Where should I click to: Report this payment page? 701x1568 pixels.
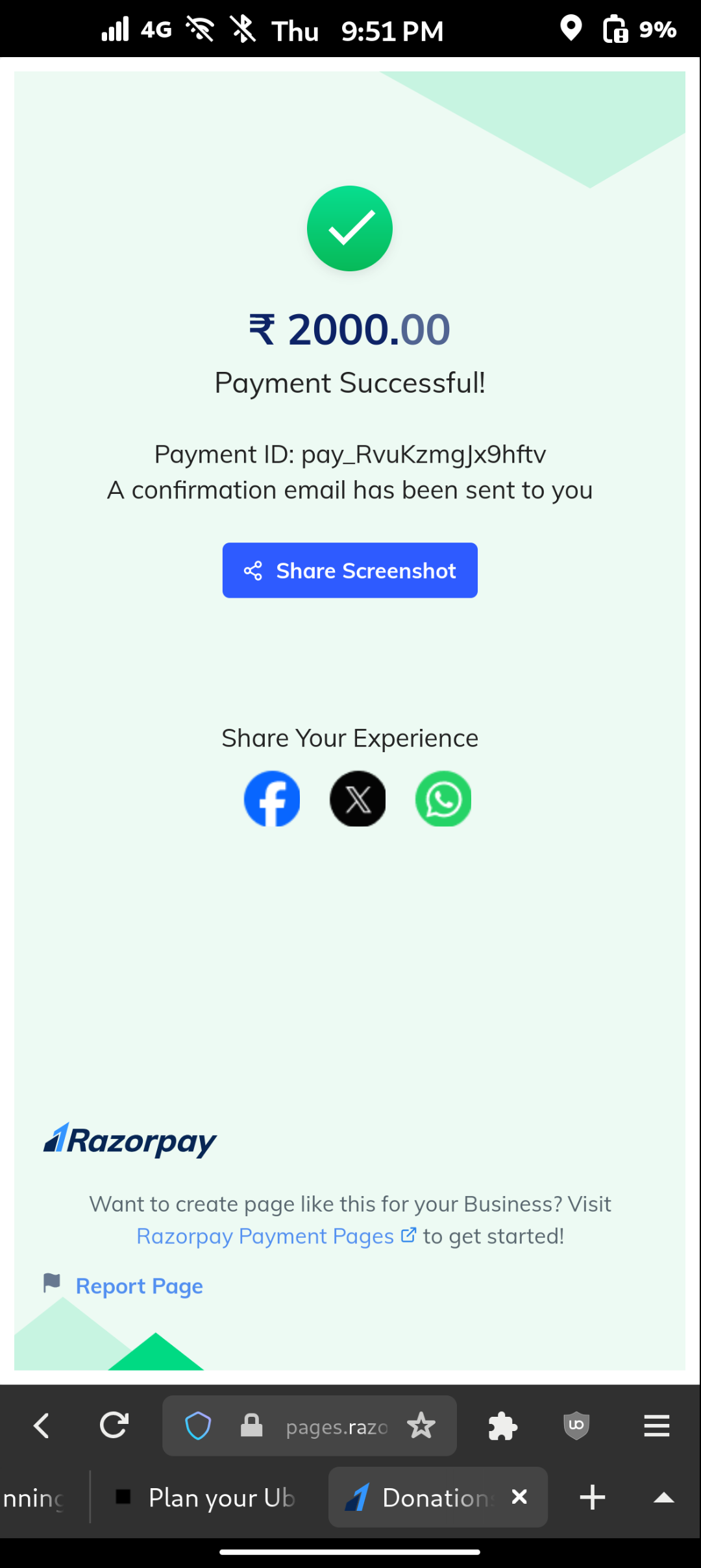[139, 1286]
